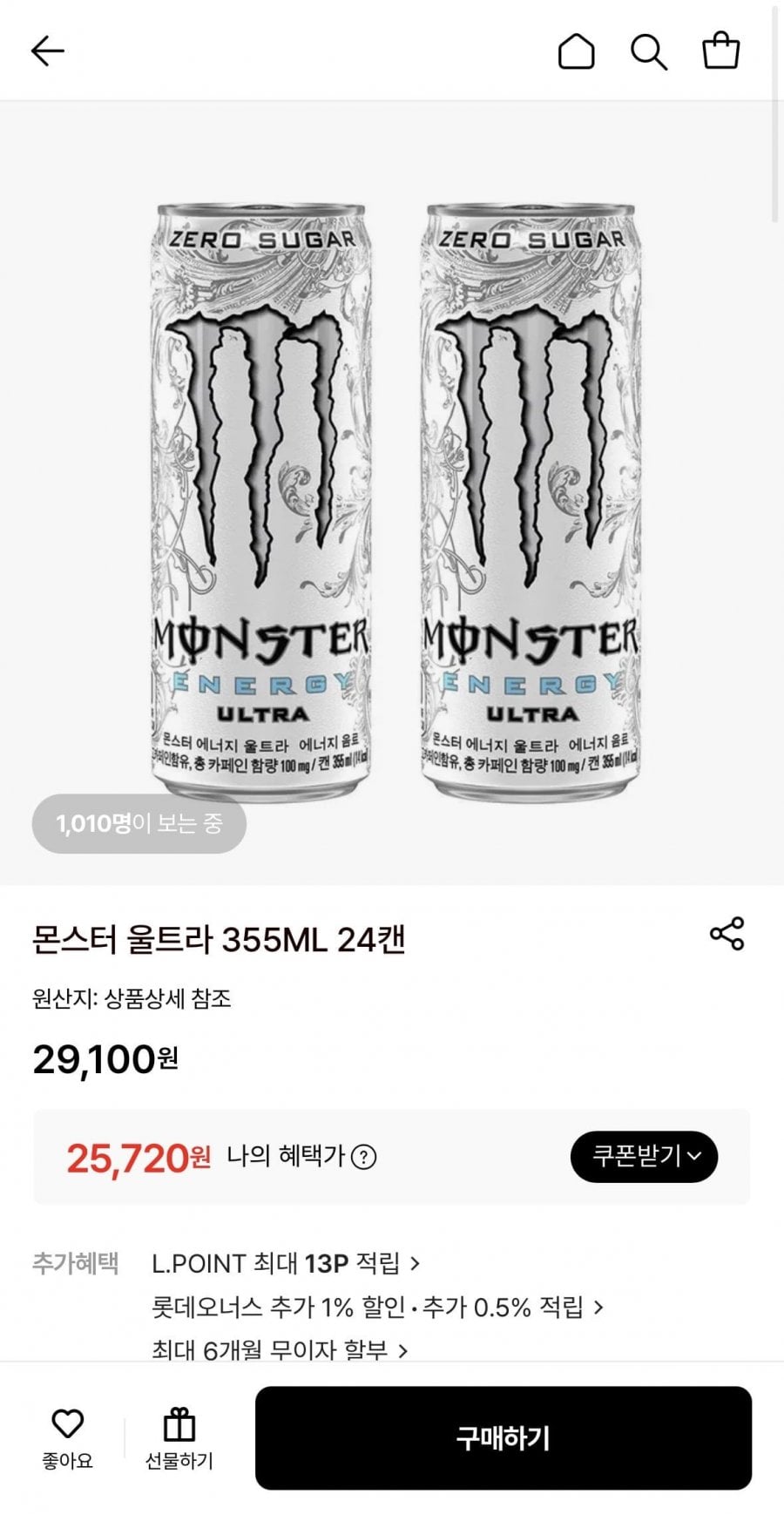This screenshot has height=1514, width=784.
Task: Open product search via magnifier icon
Action: [649, 51]
